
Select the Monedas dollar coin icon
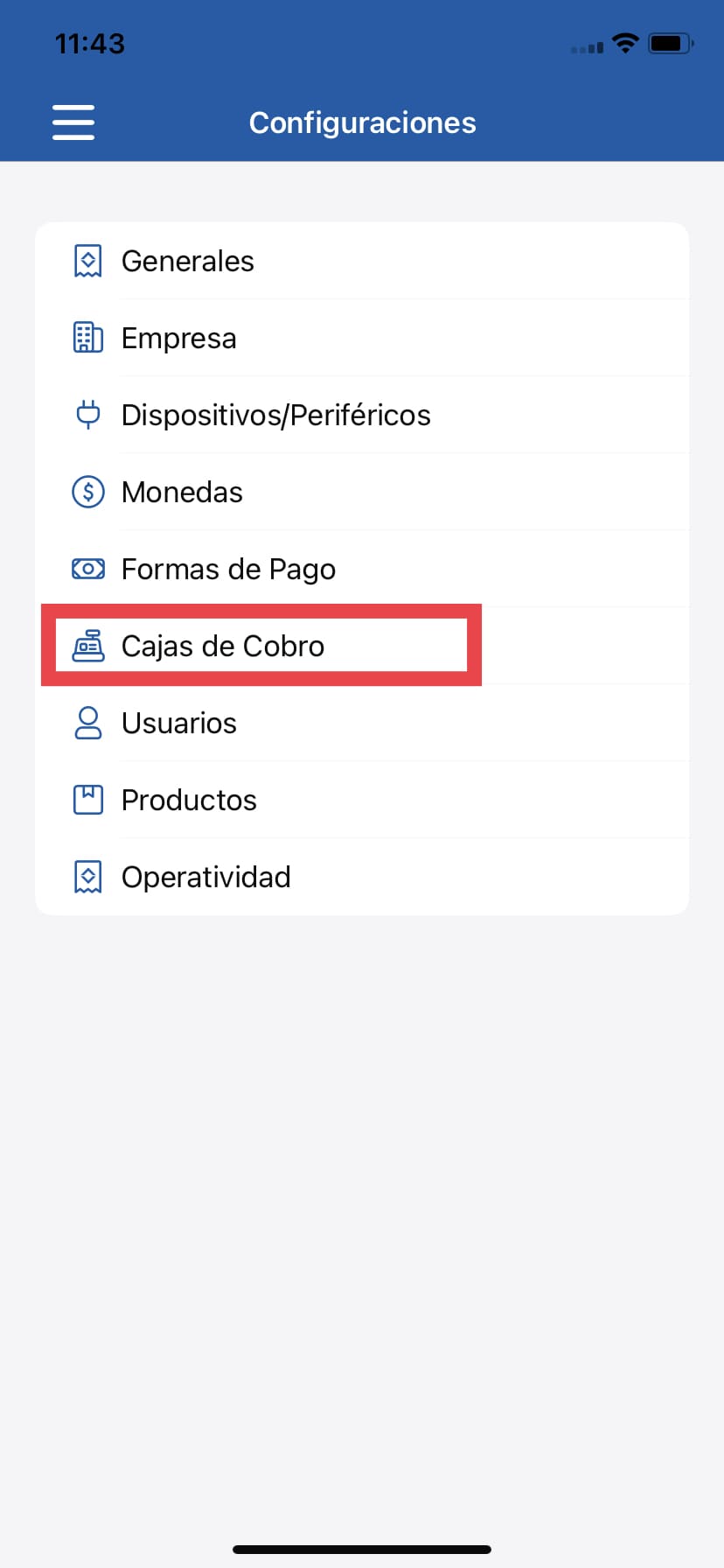tap(87, 492)
